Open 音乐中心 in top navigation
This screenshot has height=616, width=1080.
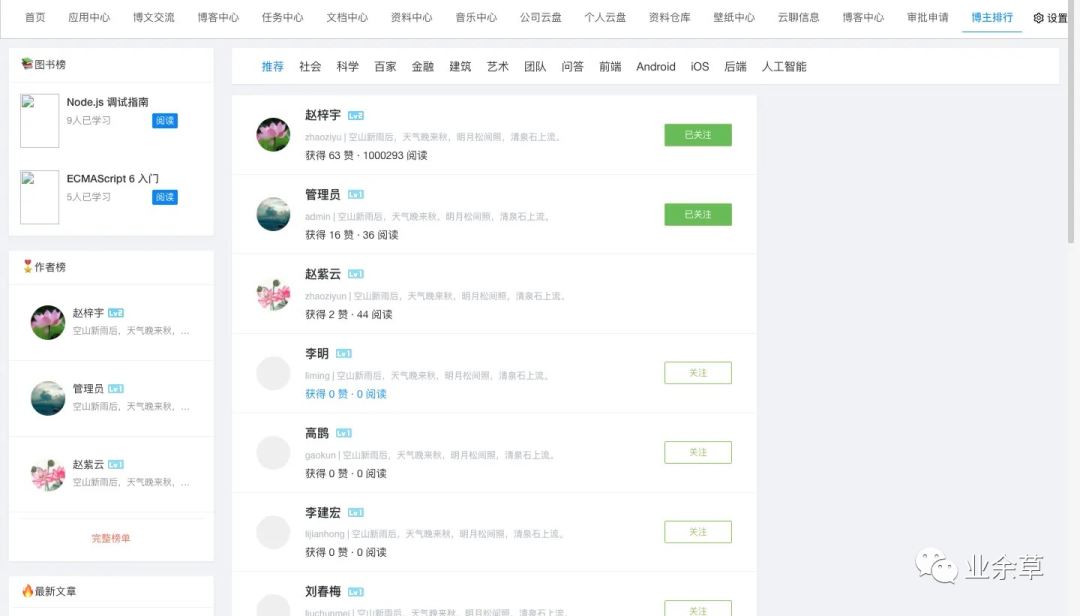tap(476, 18)
